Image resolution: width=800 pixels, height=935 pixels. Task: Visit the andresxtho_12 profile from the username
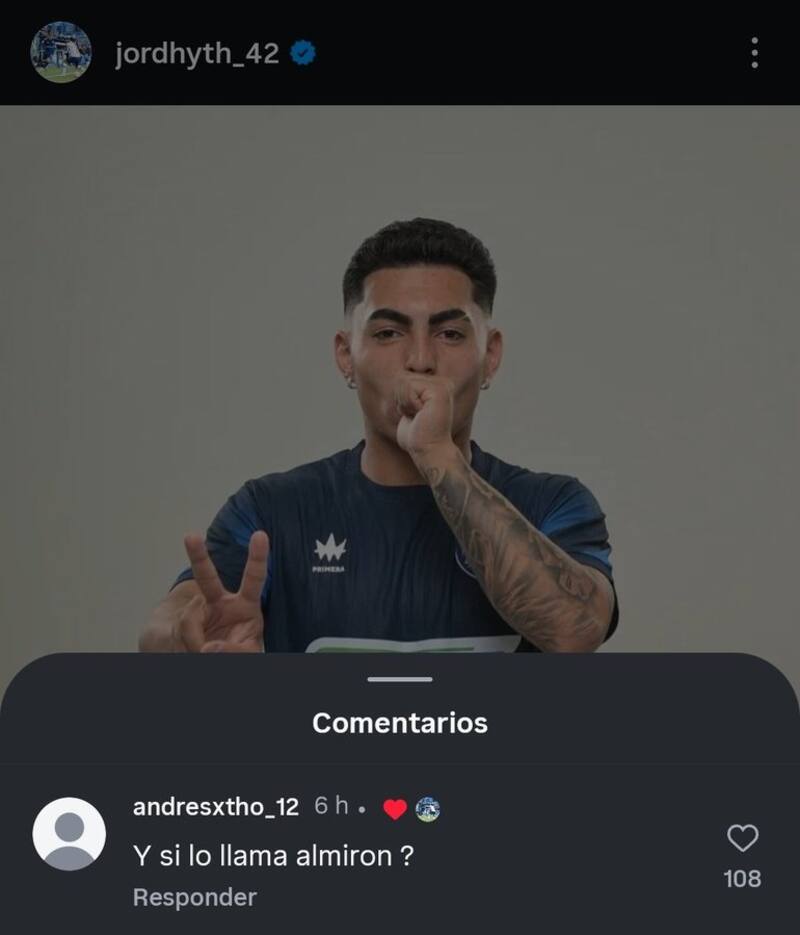pyautogui.click(x=215, y=807)
